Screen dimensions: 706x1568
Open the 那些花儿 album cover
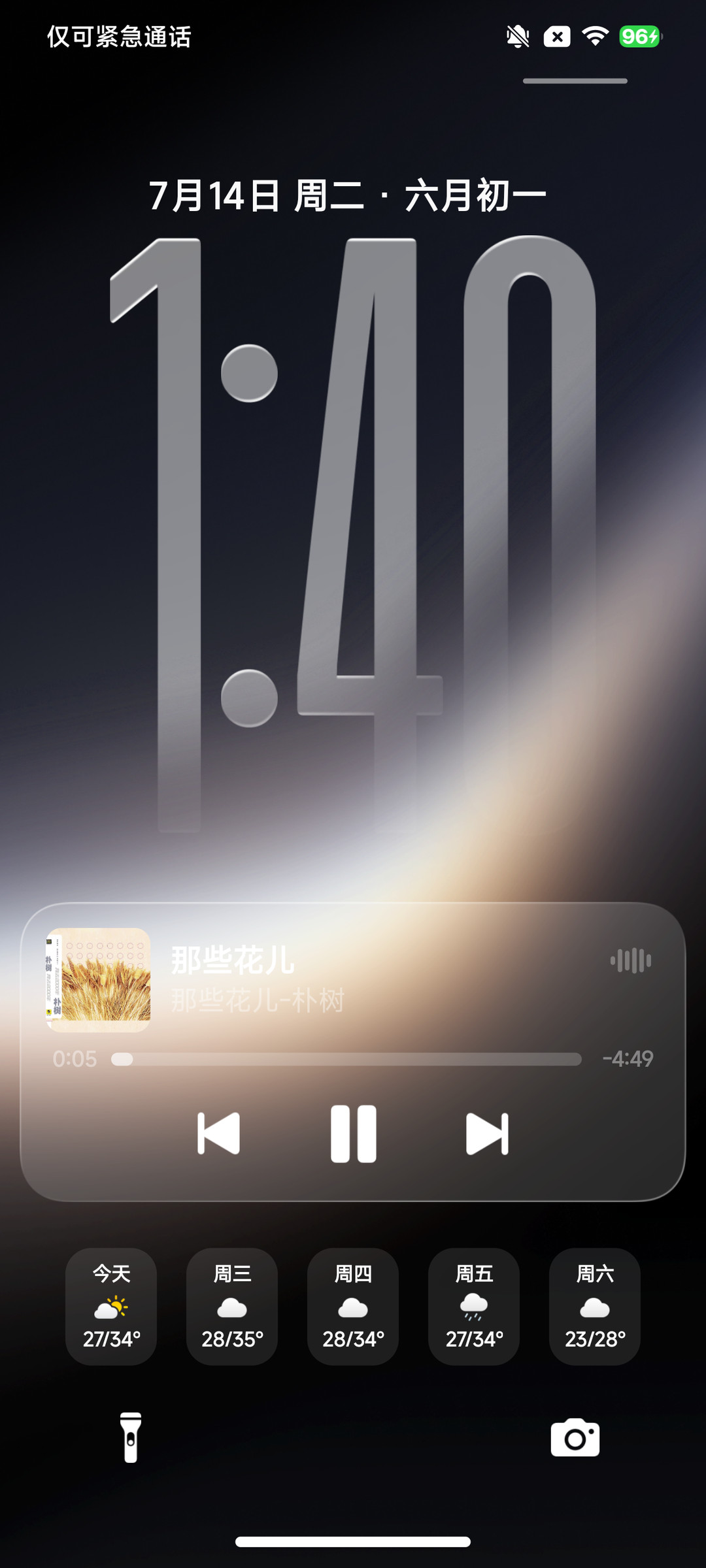tap(98, 980)
